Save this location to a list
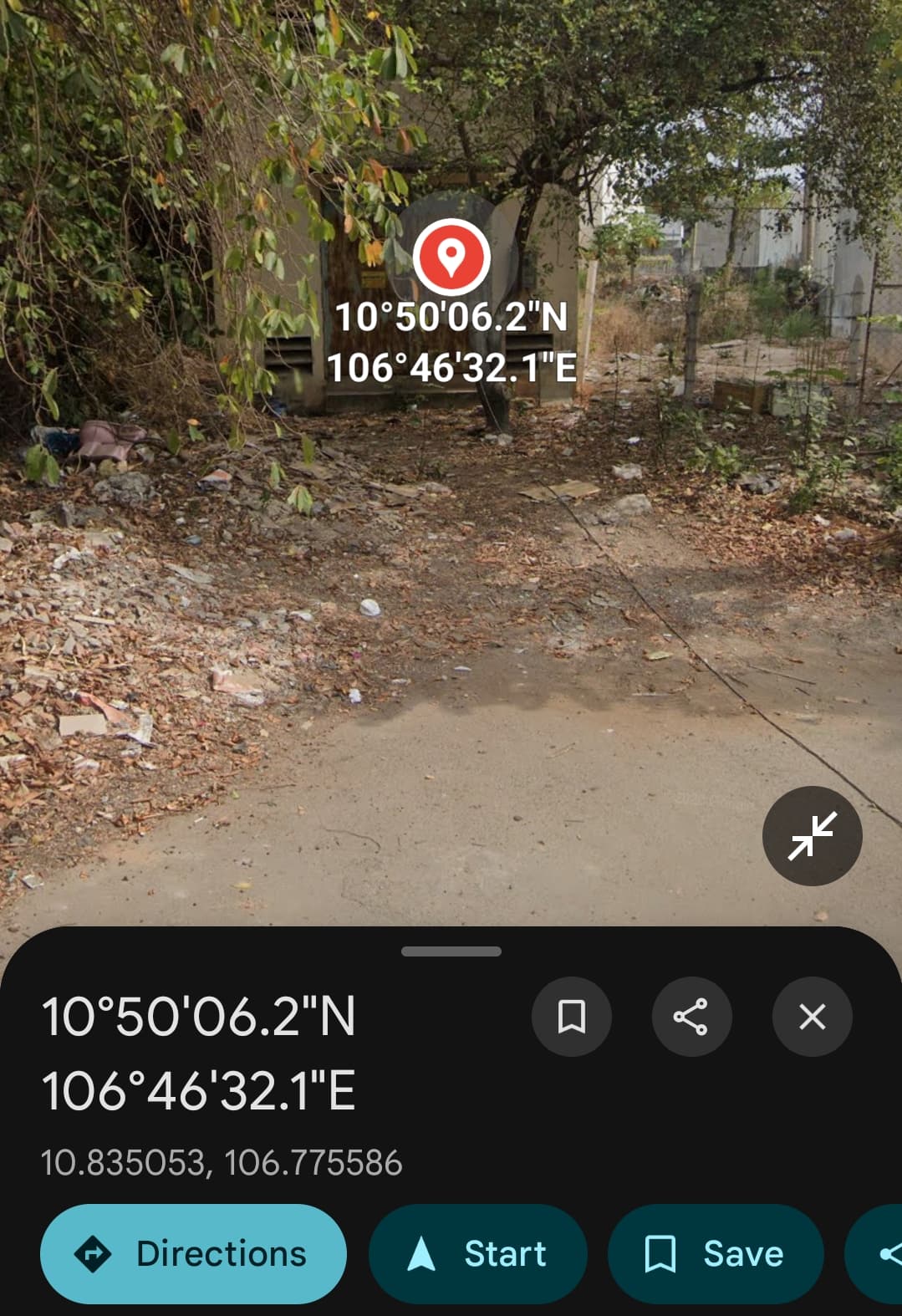Image resolution: width=902 pixels, height=1316 pixels. tap(716, 1253)
